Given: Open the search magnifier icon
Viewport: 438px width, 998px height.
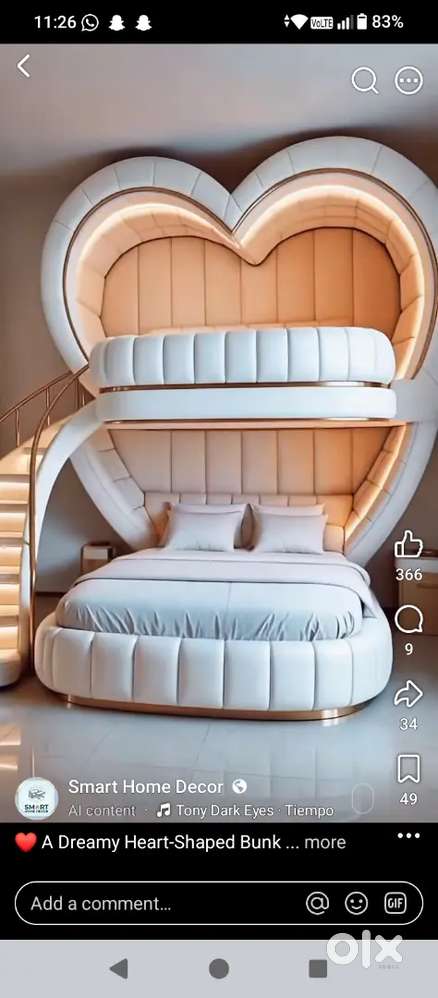Looking at the screenshot, I should (365, 81).
